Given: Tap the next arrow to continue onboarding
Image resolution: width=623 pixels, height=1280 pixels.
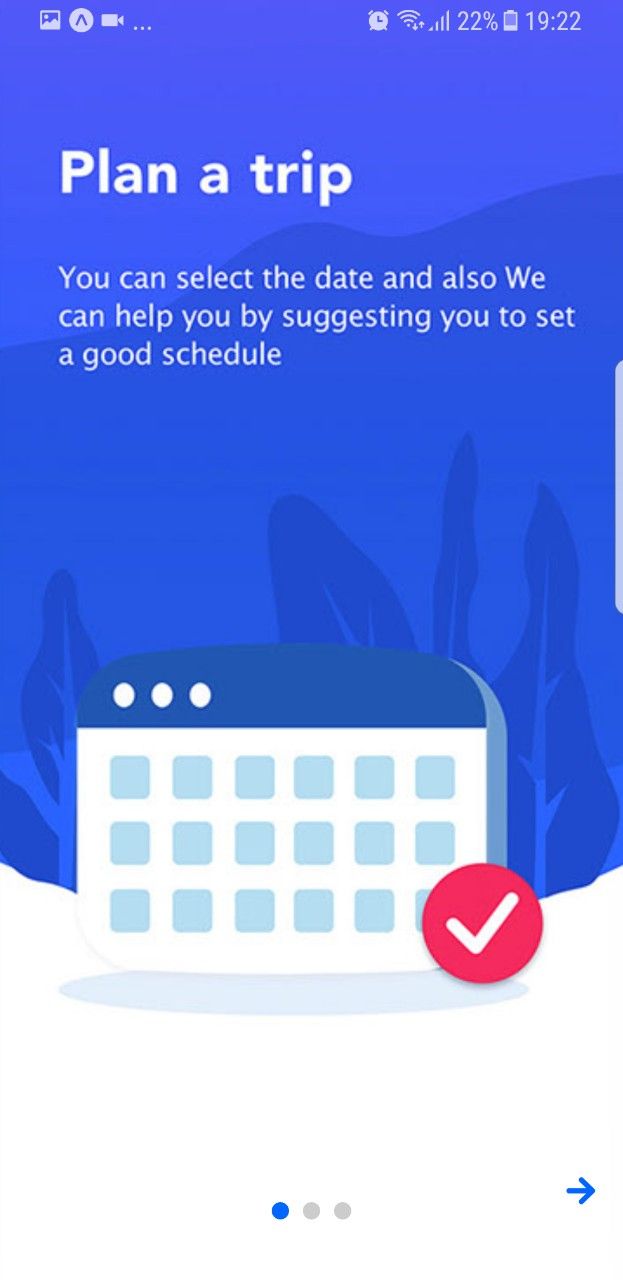Looking at the screenshot, I should (580, 1190).
